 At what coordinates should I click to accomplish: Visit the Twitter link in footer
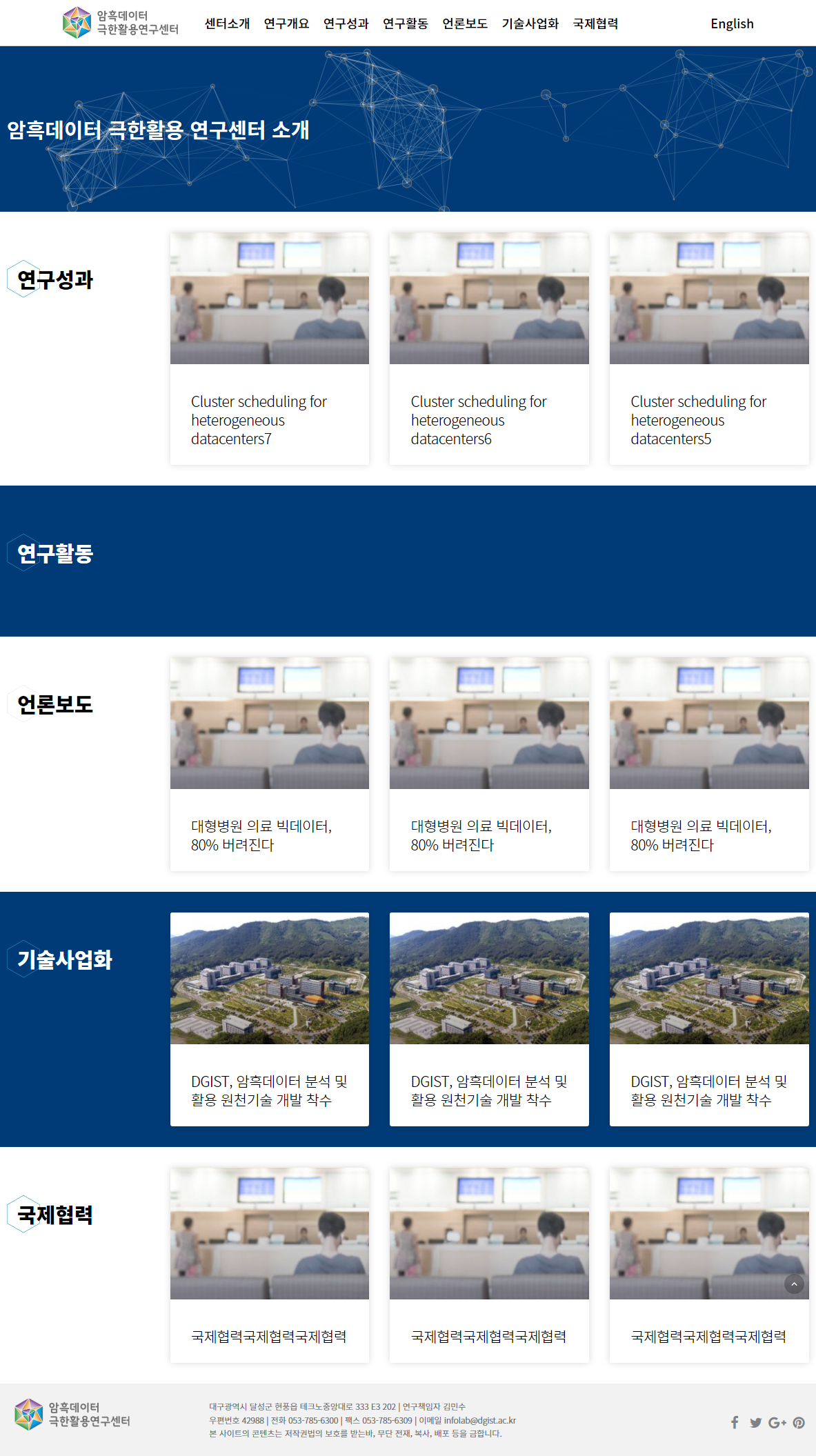(x=755, y=1422)
